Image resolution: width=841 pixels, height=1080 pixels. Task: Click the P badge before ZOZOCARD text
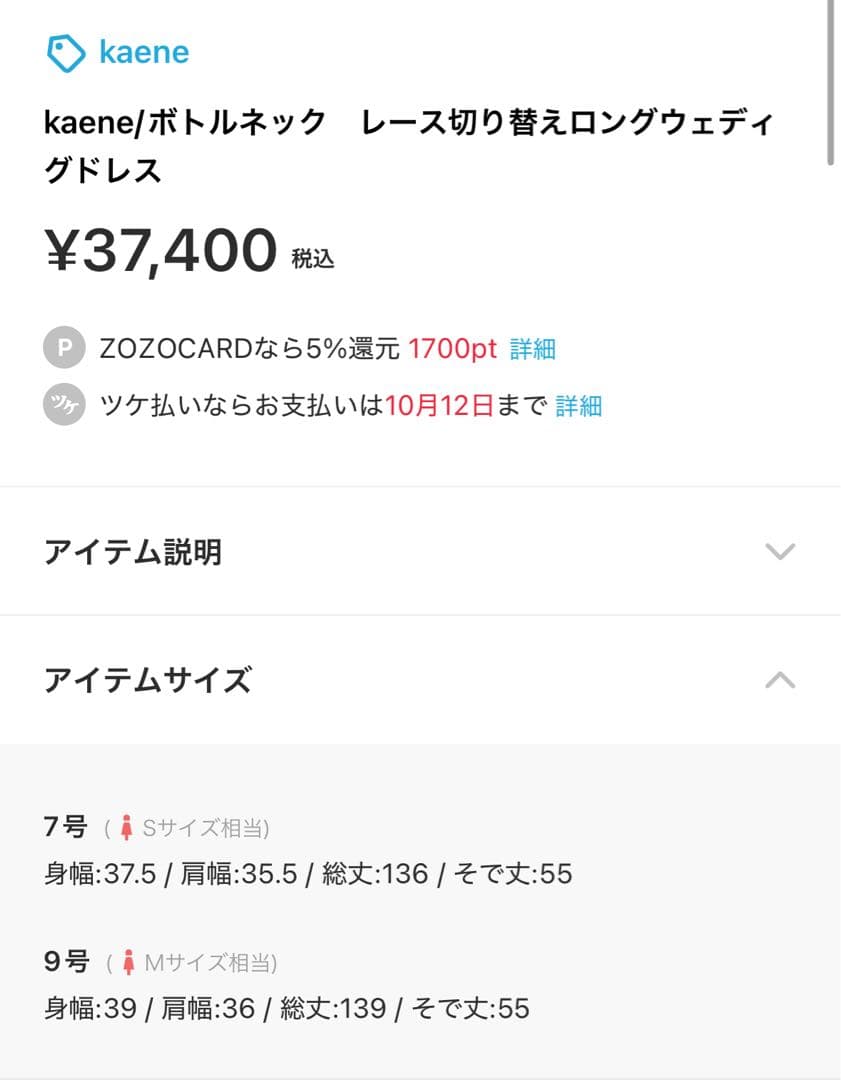63,348
